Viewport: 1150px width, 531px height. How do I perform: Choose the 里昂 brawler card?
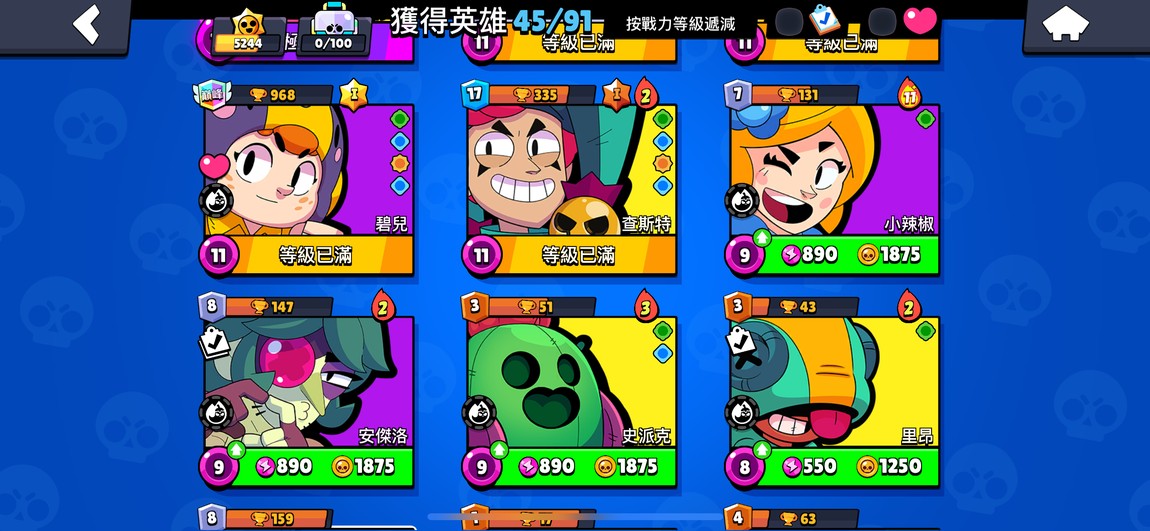coord(835,382)
